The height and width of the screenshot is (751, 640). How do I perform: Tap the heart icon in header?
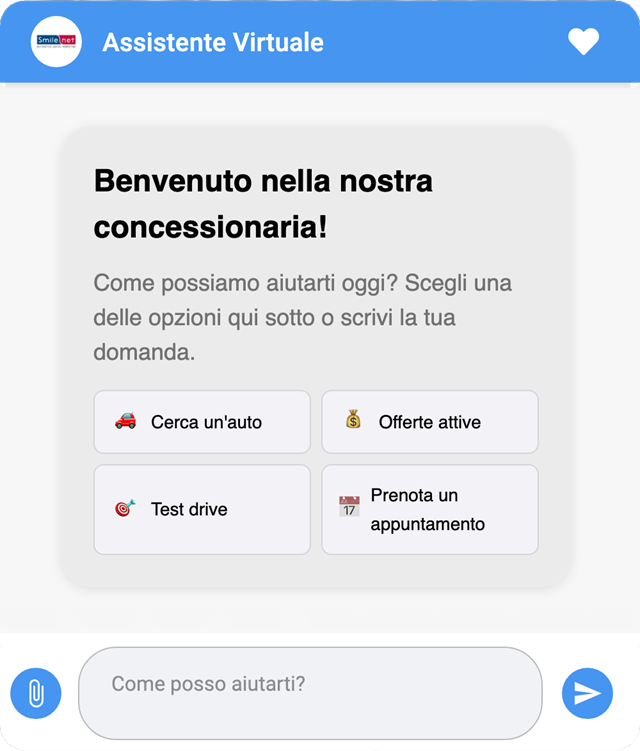(583, 42)
